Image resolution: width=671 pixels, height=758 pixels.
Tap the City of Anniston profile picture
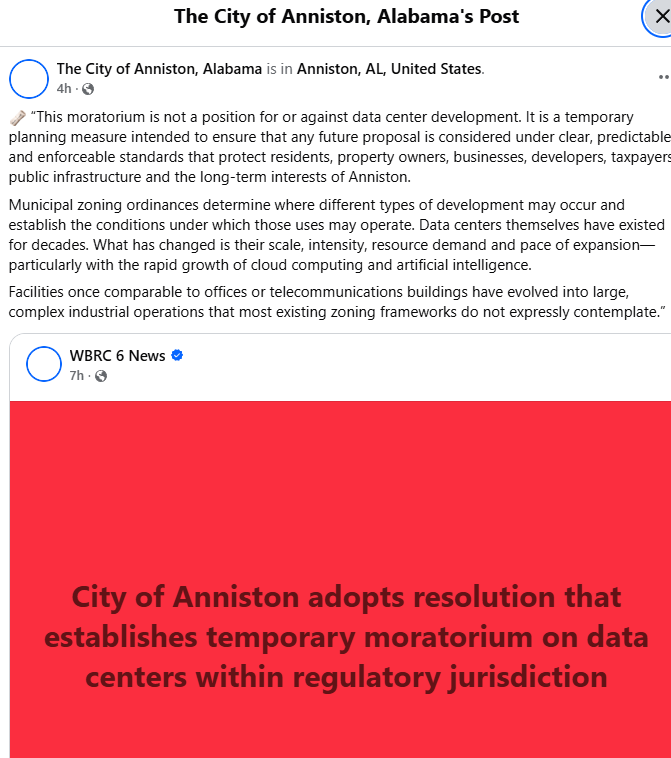pos(29,79)
